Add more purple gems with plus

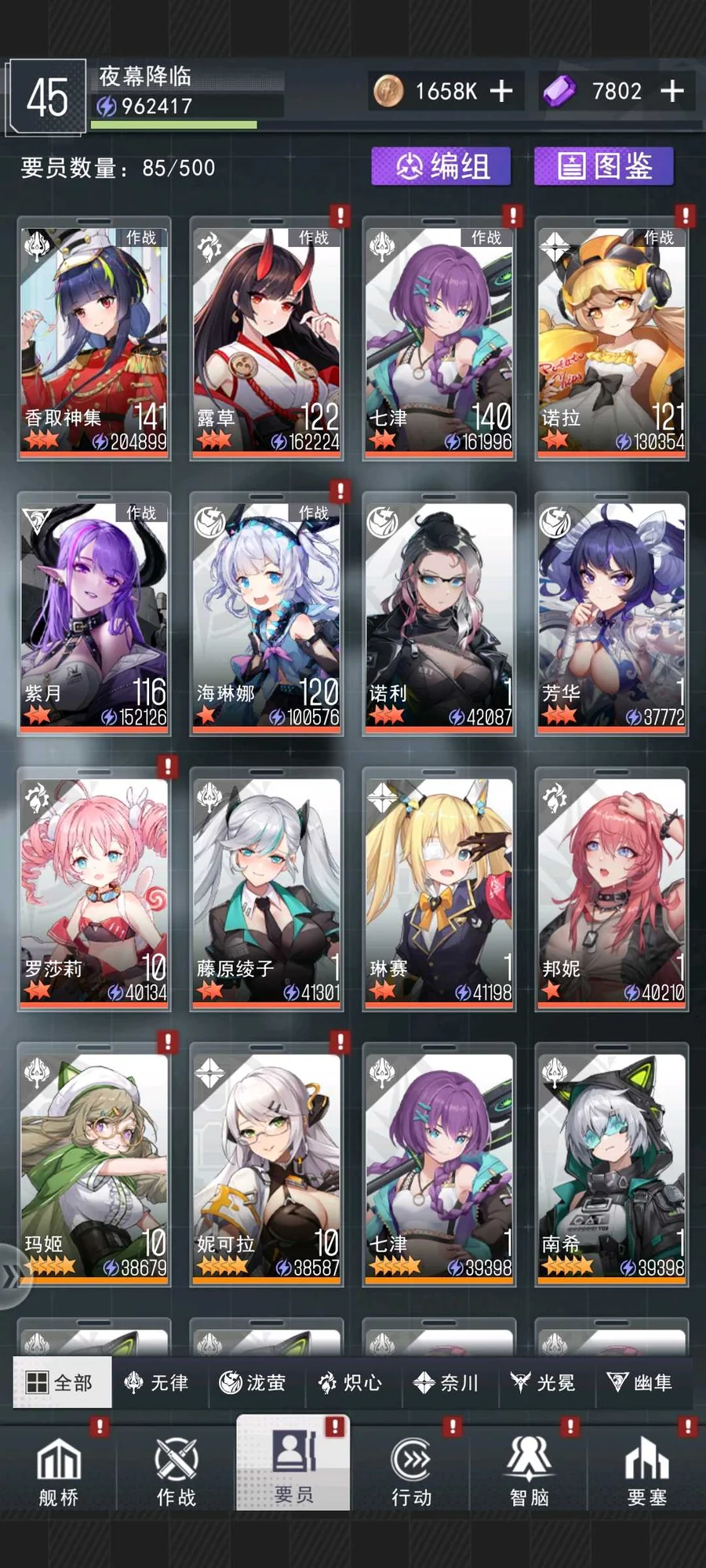[x=672, y=91]
